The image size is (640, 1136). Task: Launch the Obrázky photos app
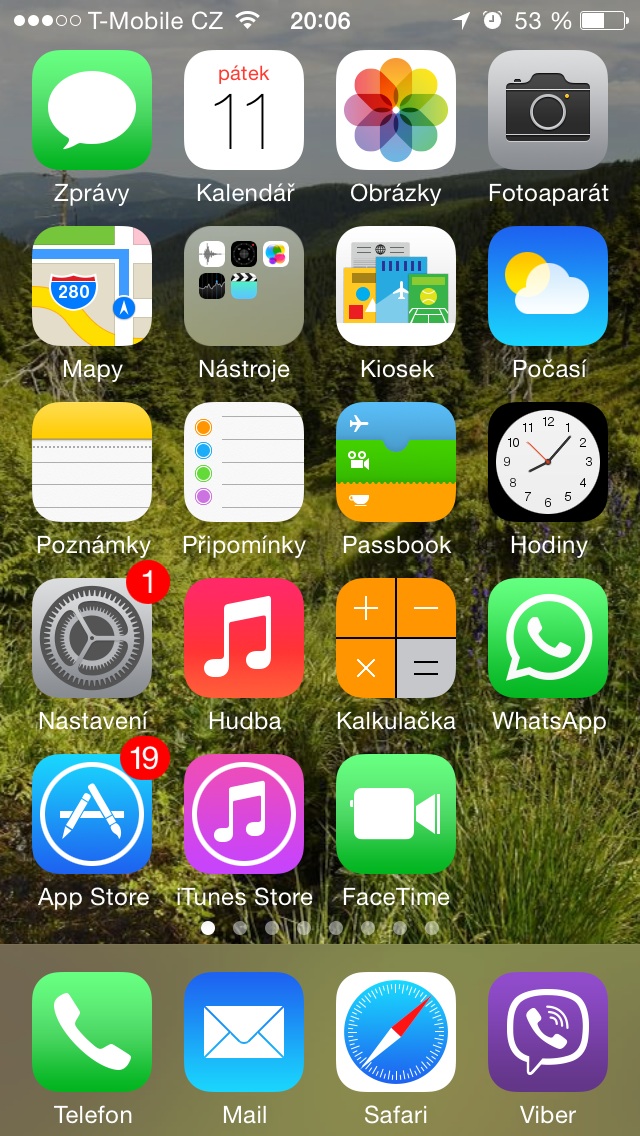(x=396, y=110)
